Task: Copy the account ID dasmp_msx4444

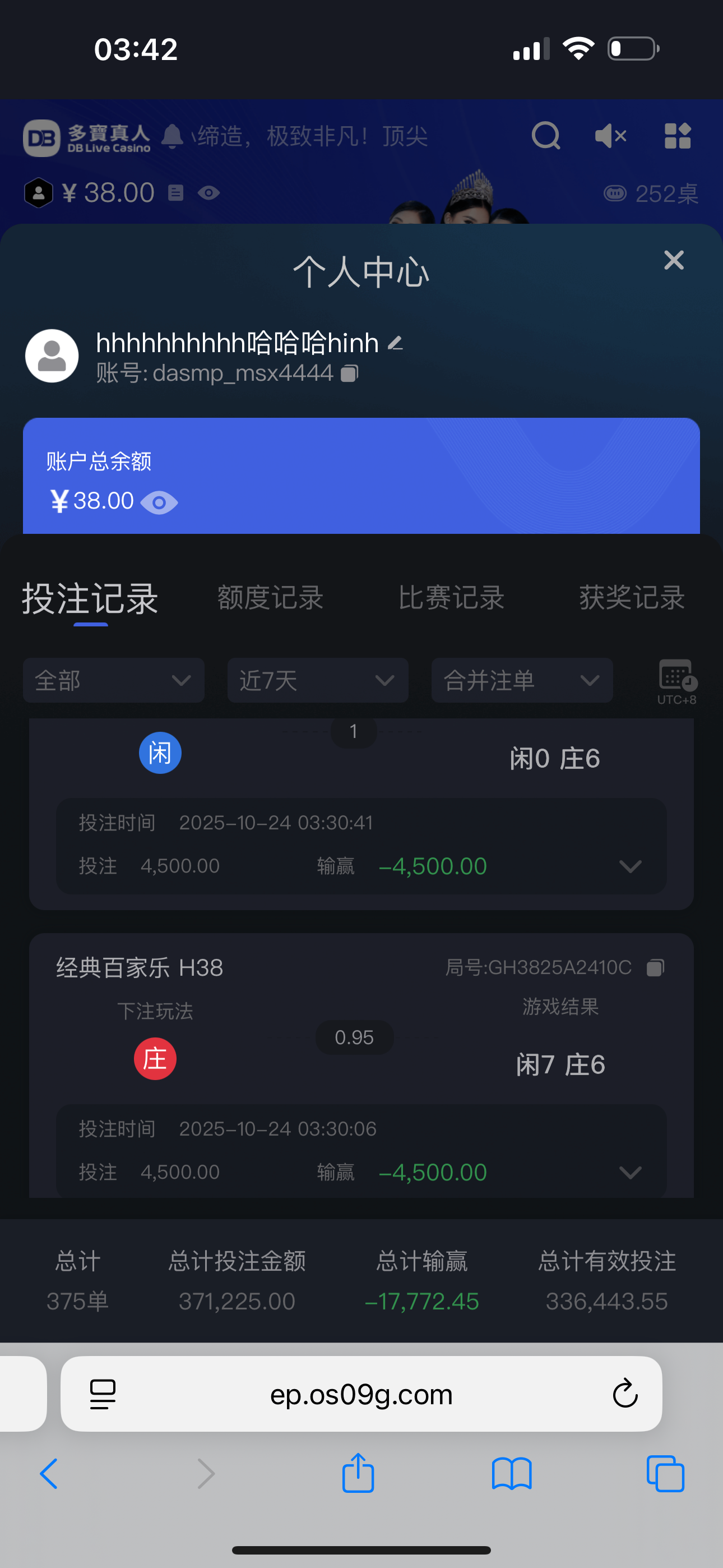Action: click(x=349, y=373)
